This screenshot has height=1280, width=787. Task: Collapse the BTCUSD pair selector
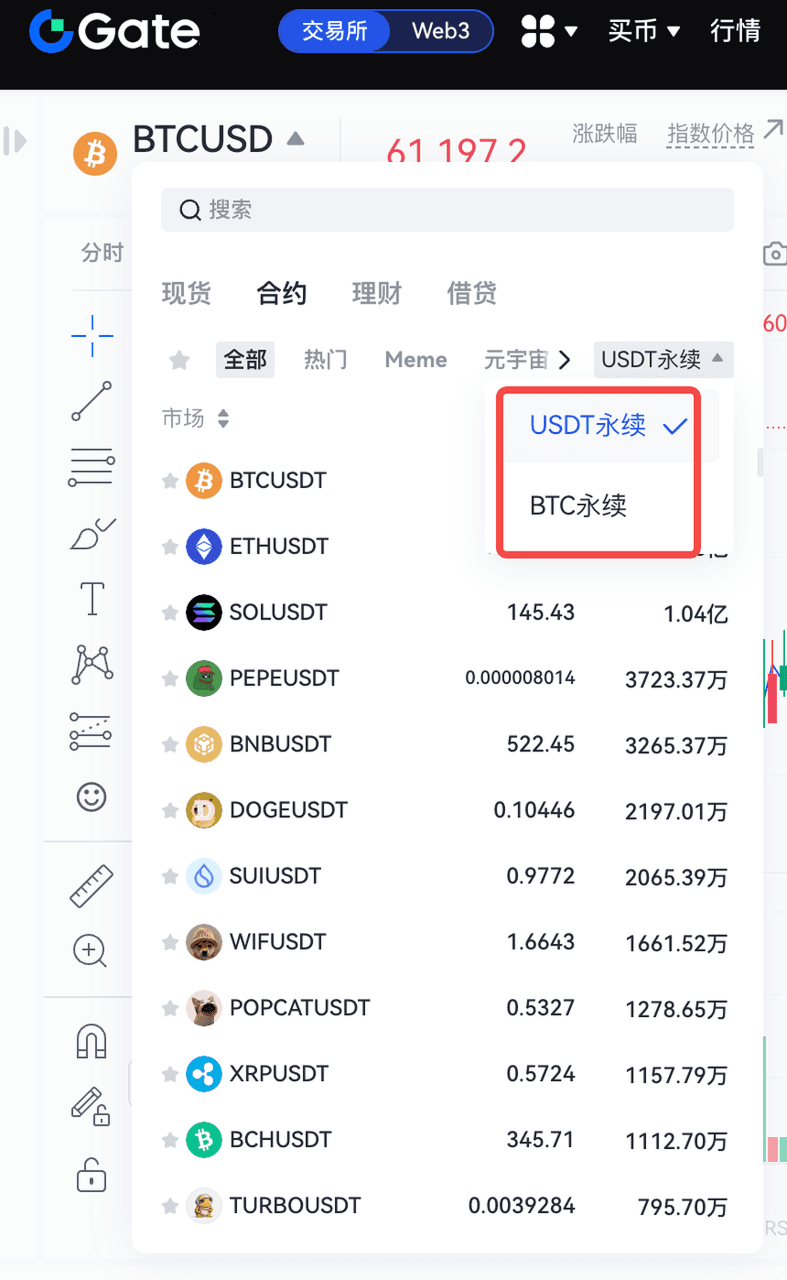pyautogui.click(x=295, y=139)
